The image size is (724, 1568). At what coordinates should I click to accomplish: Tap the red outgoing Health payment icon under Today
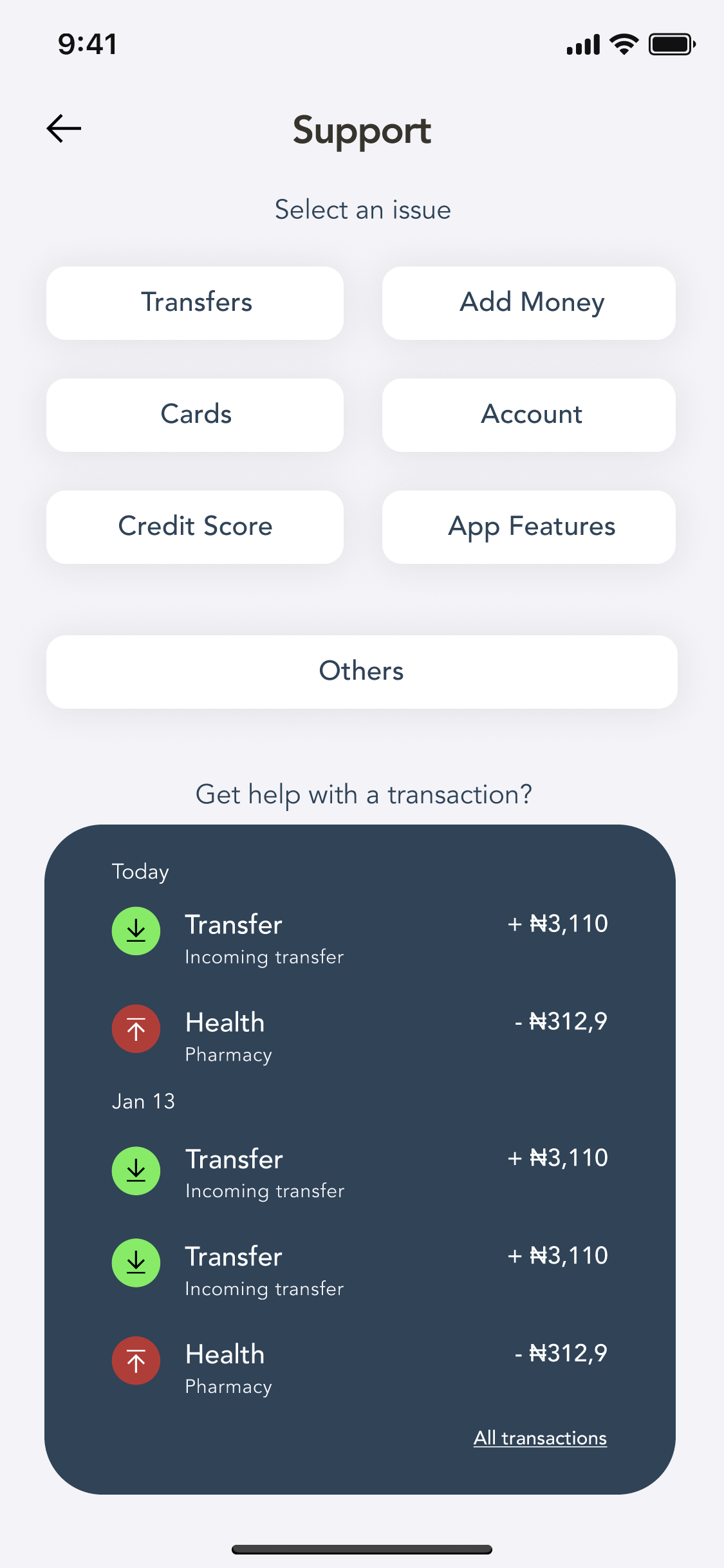tap(136, 1029)
